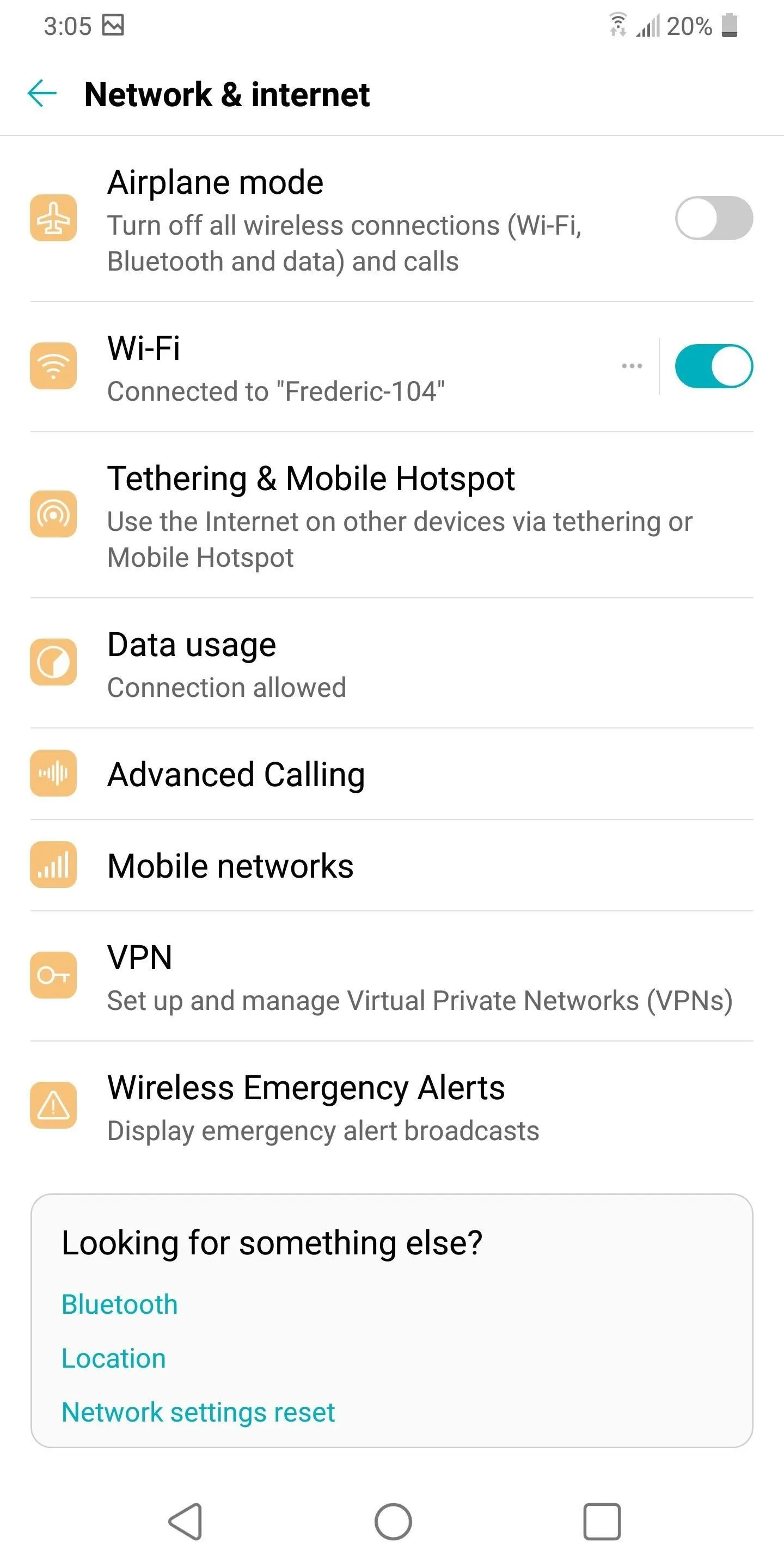Open Wireless Emergency Alerts
The image size is (784, 1568).
coord(392,1106)
